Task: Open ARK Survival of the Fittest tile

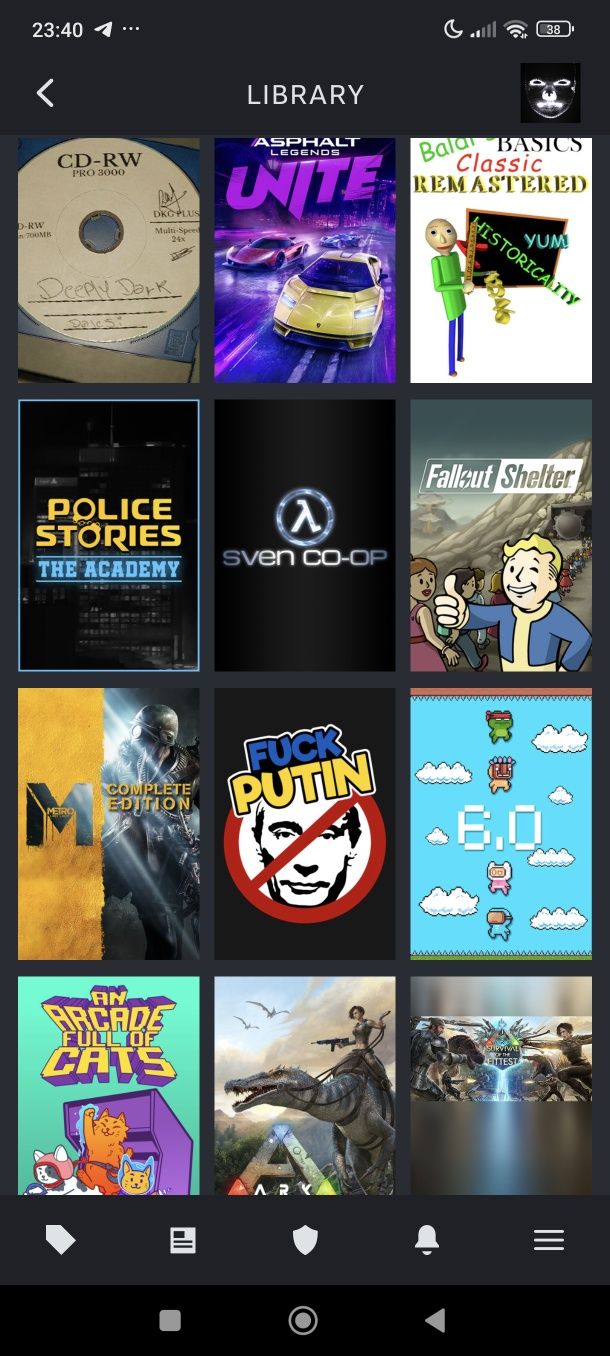Action: pyautogui.click(x=501, y=1085)
